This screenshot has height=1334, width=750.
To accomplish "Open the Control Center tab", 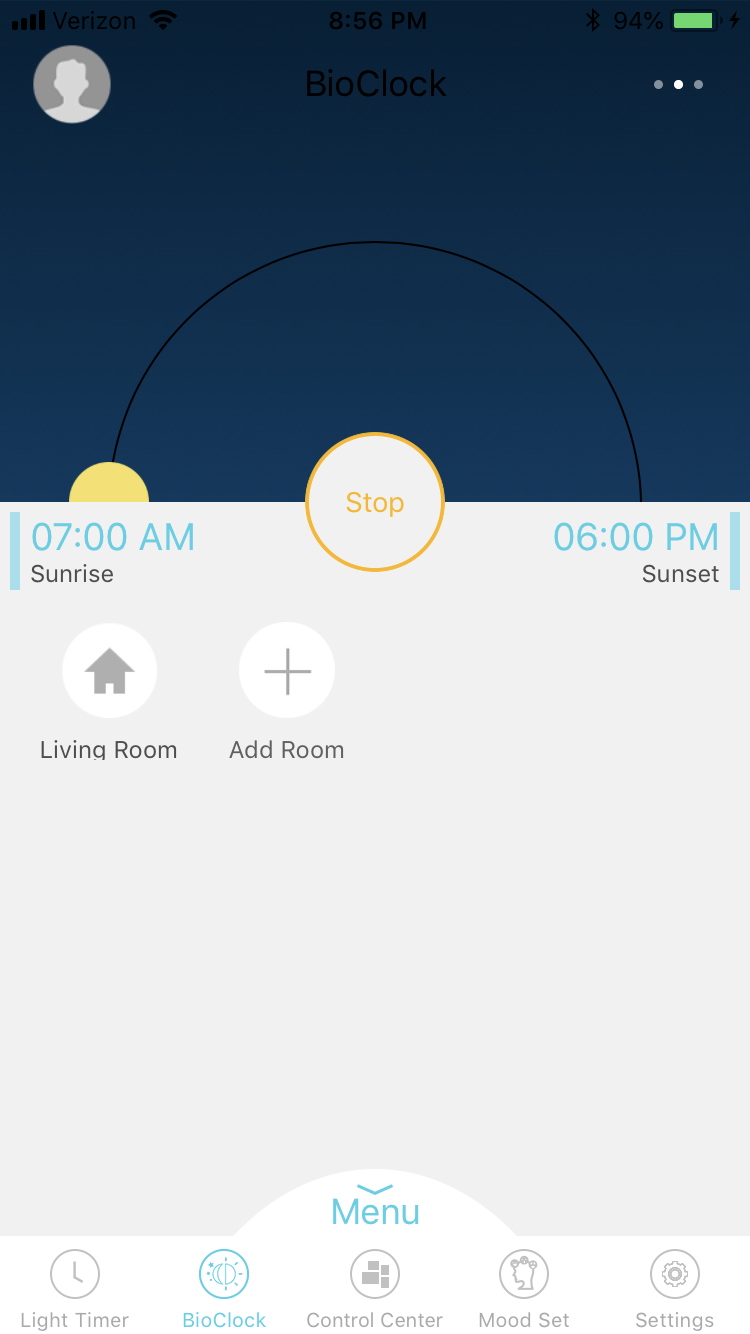I will (x=375, y=1290).
